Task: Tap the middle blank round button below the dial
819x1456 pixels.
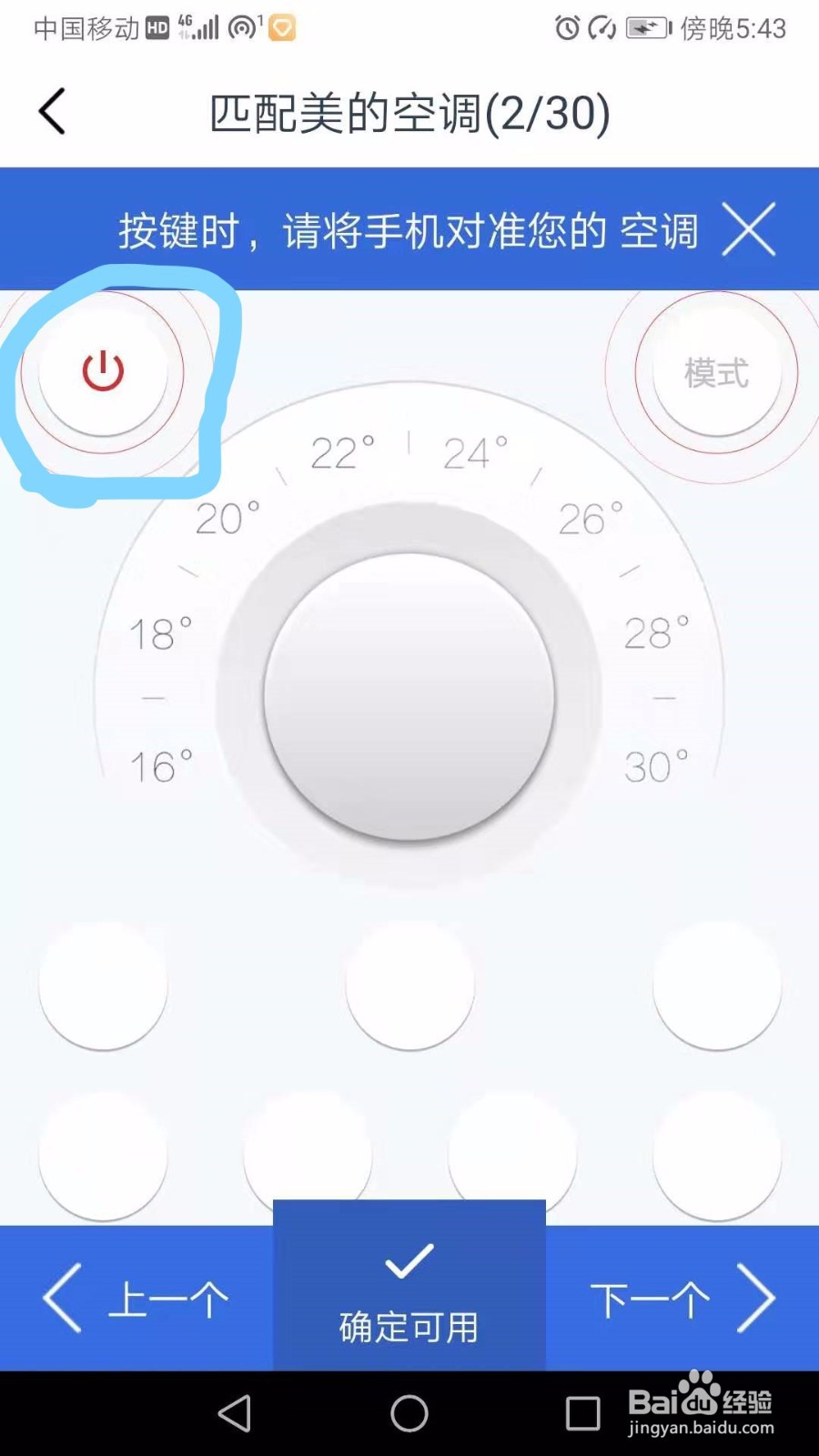Action: pos(409,987)
